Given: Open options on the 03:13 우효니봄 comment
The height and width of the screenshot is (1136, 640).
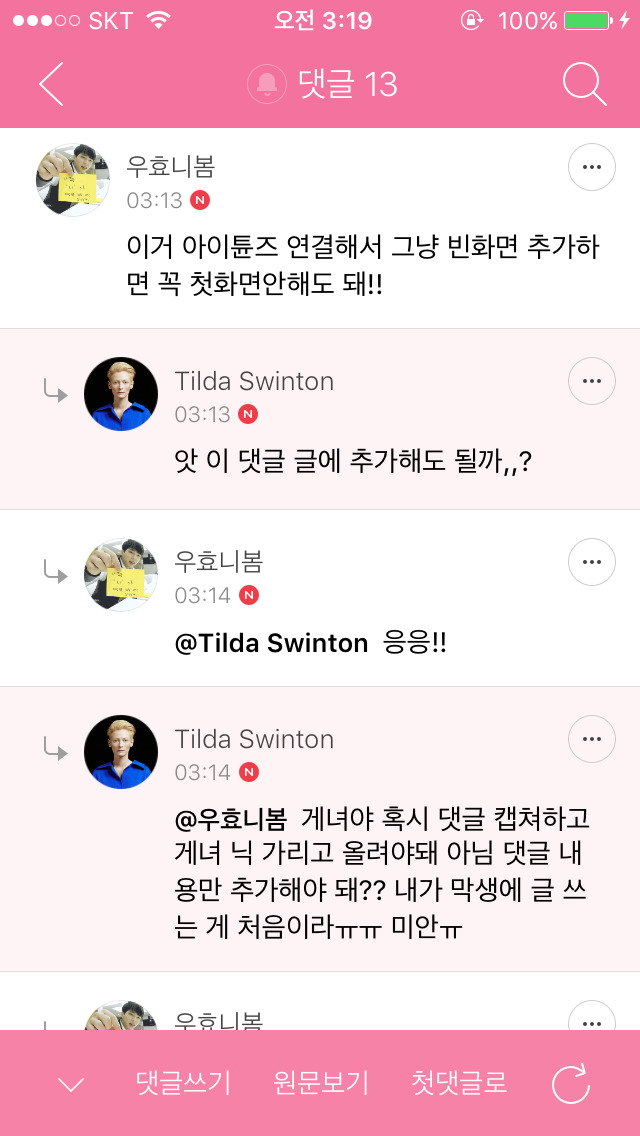Looking at the screenshot, I should click(x=591, y=167).
